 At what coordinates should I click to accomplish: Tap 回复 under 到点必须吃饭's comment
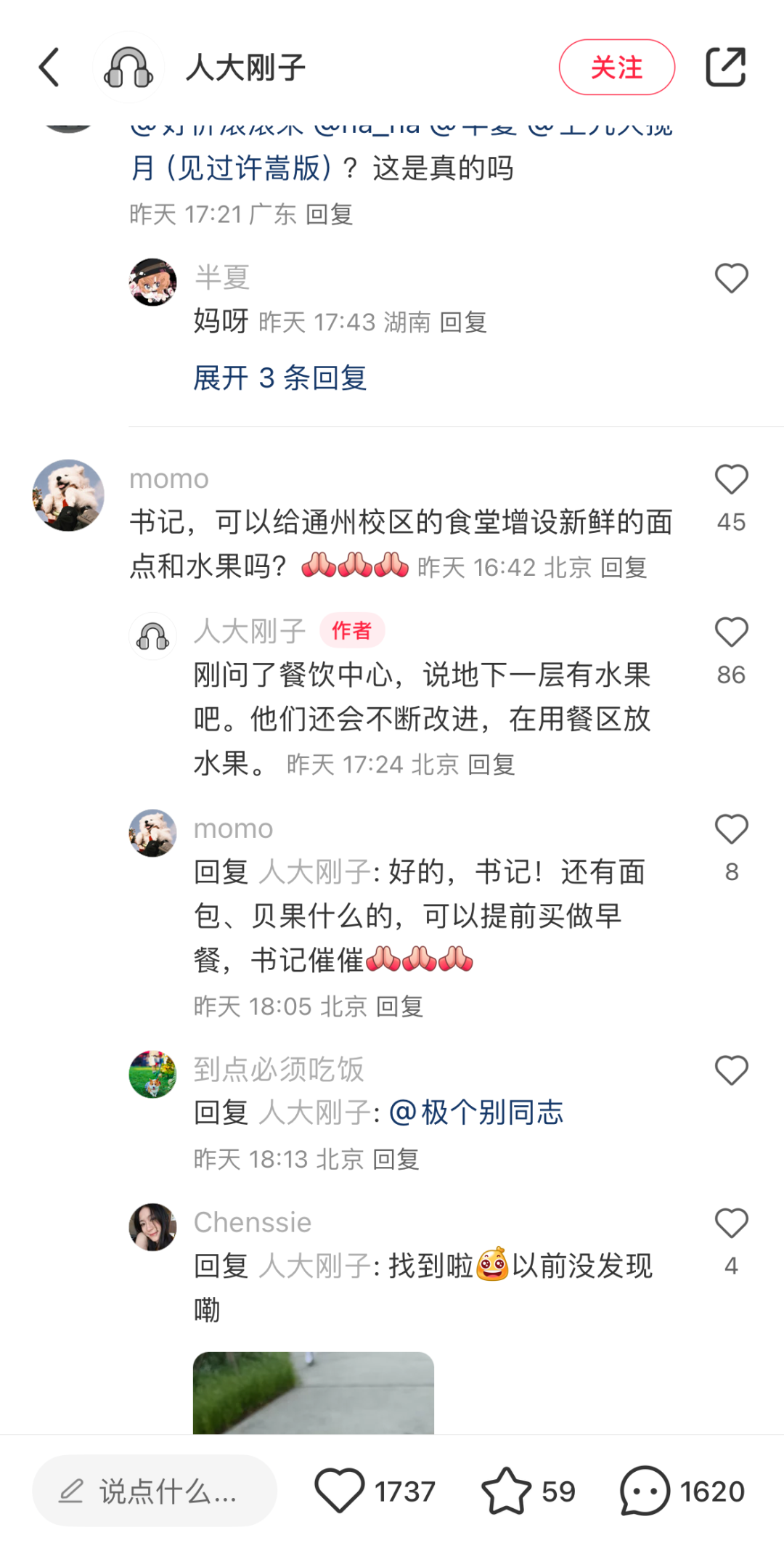[396, 1160]
